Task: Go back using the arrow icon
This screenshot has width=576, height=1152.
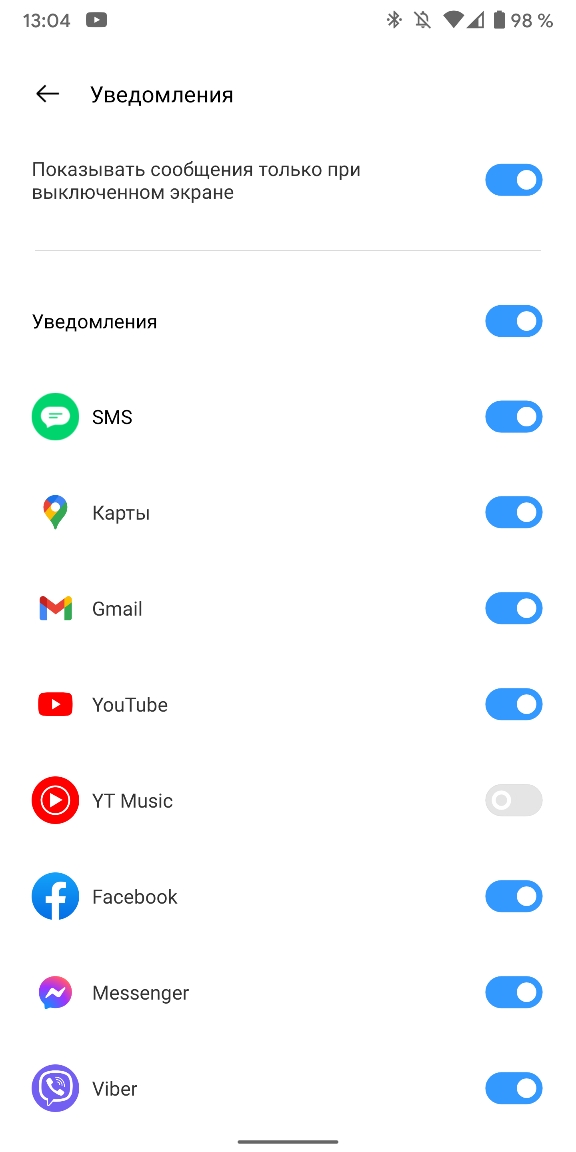Action: click(48, 94)
